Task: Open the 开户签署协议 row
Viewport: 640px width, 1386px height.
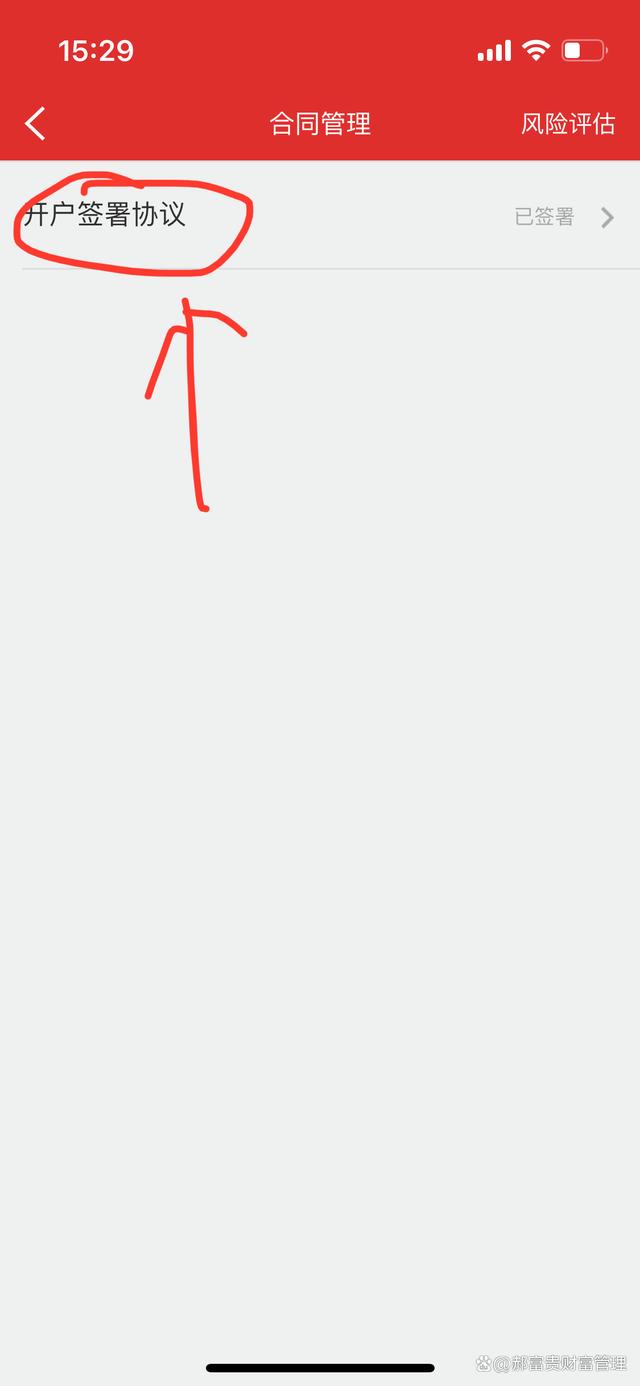Action: 320,216
